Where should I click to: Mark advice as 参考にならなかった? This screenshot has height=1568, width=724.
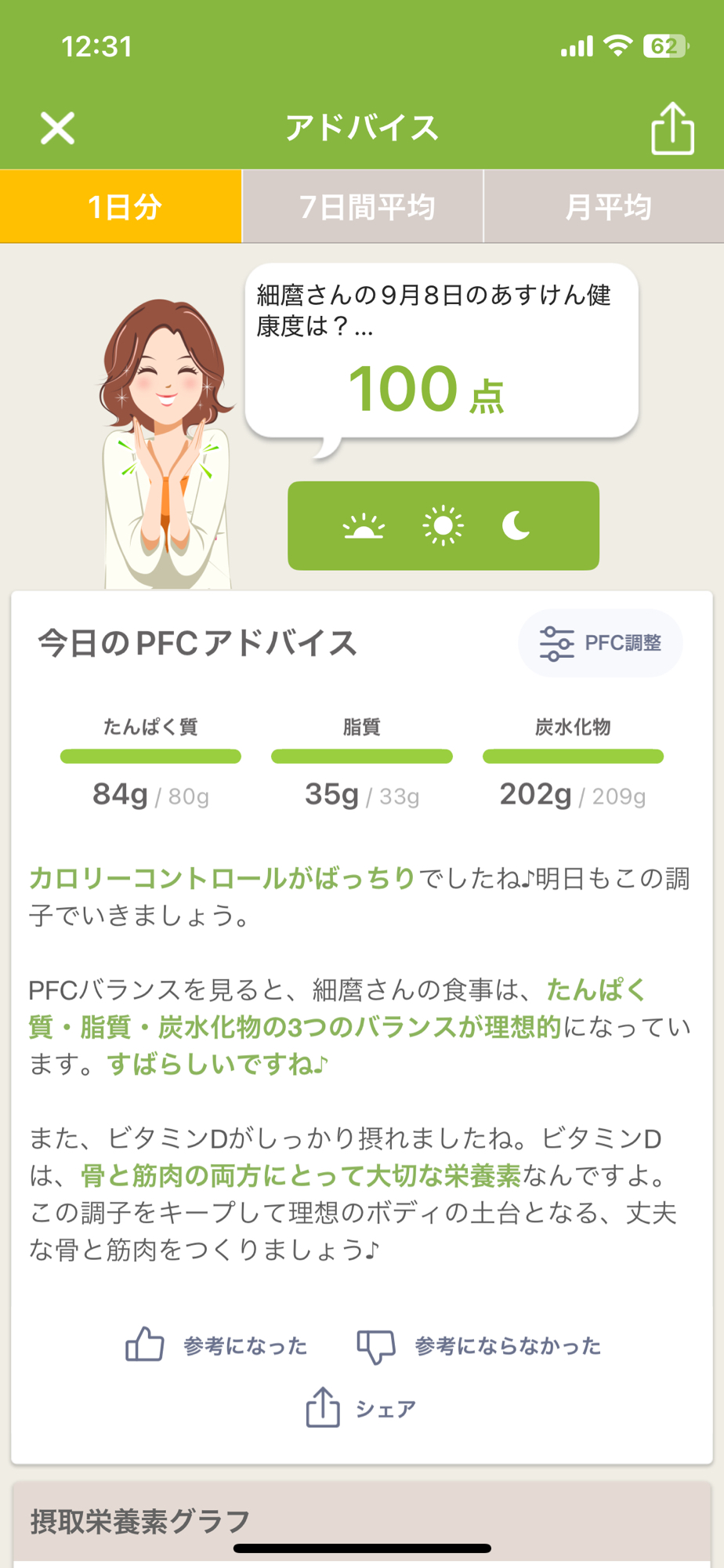click(479, 1345)
